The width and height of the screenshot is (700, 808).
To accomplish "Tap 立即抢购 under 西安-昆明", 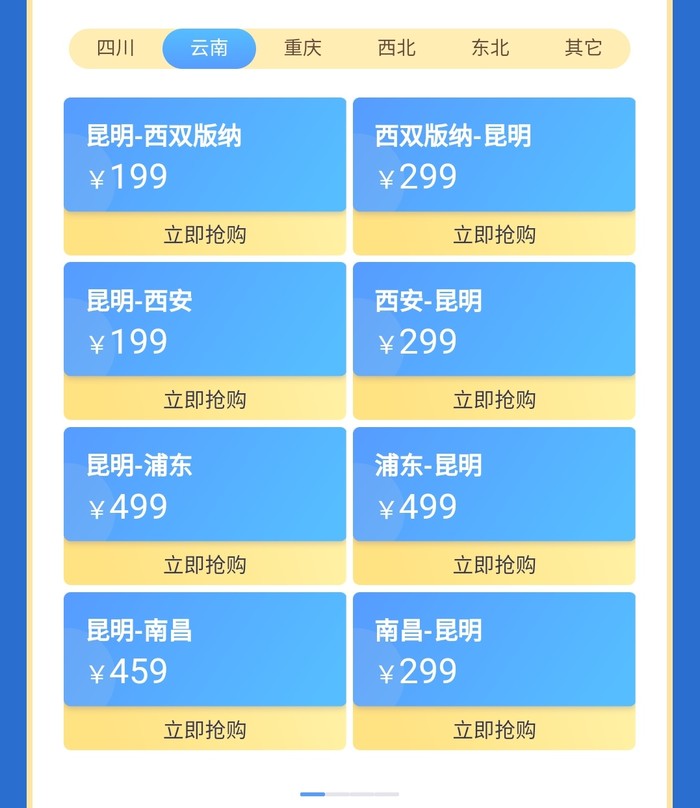I will 494,400.
